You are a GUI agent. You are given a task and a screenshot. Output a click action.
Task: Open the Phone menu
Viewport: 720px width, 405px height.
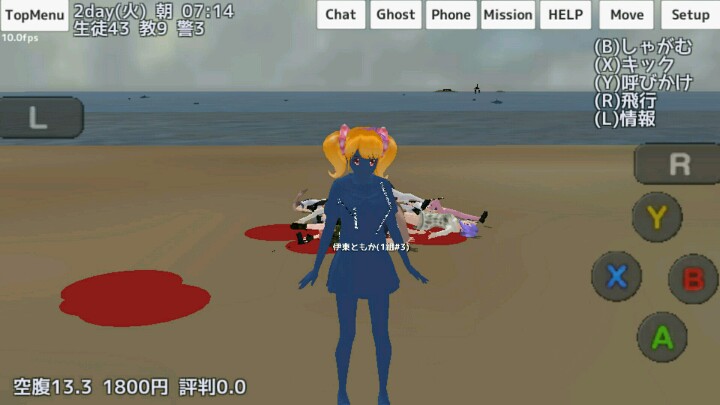451,15
